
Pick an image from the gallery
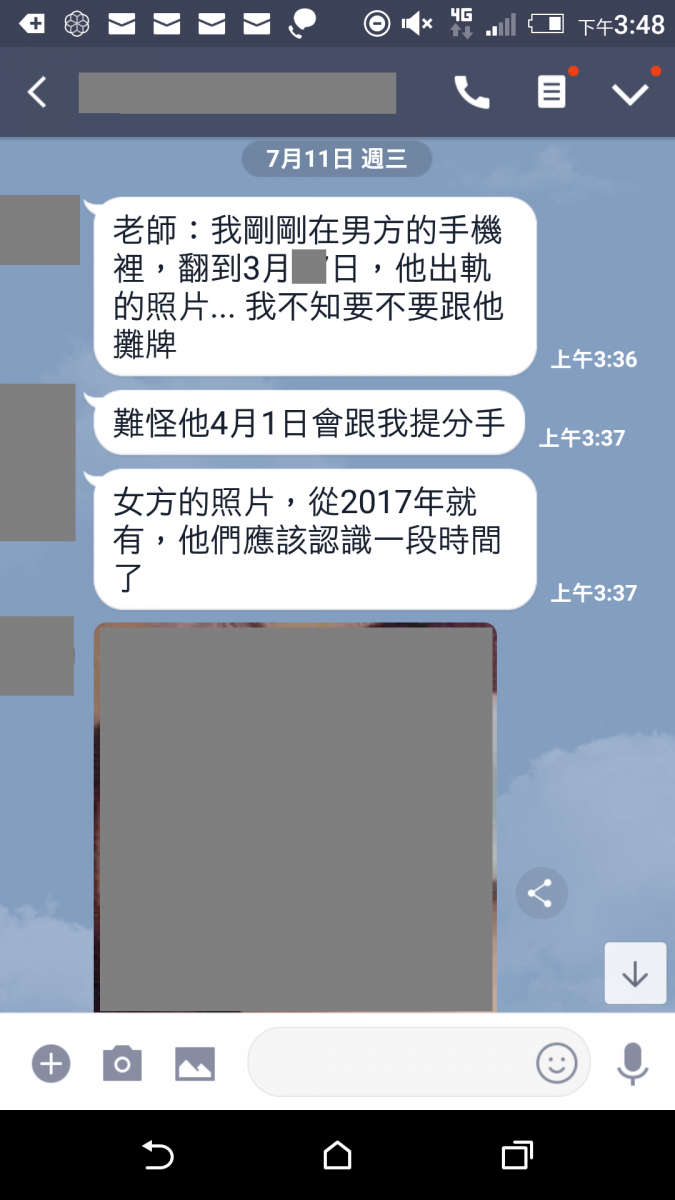195,1063
